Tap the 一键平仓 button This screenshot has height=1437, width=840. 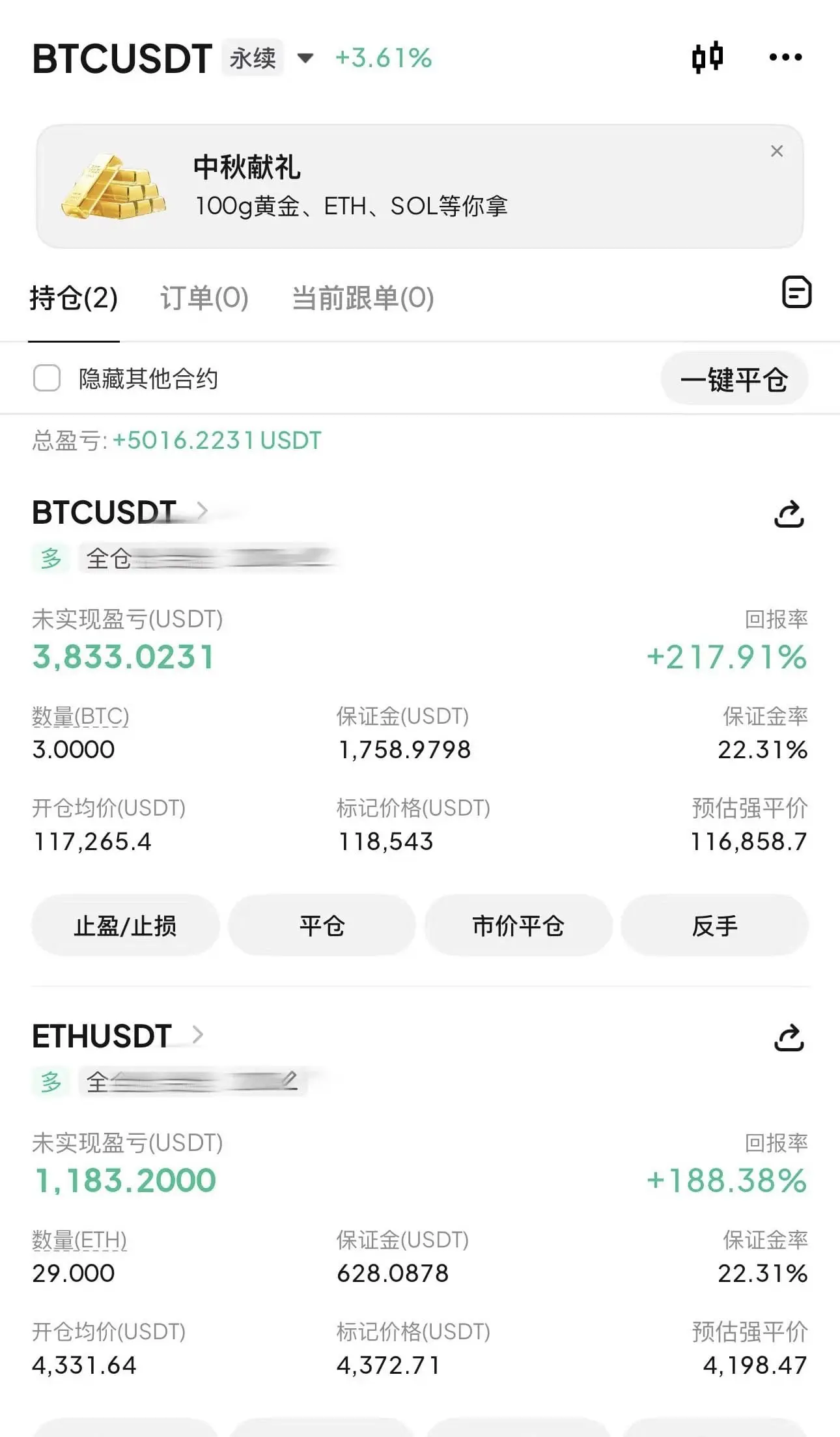click(734, 379)
